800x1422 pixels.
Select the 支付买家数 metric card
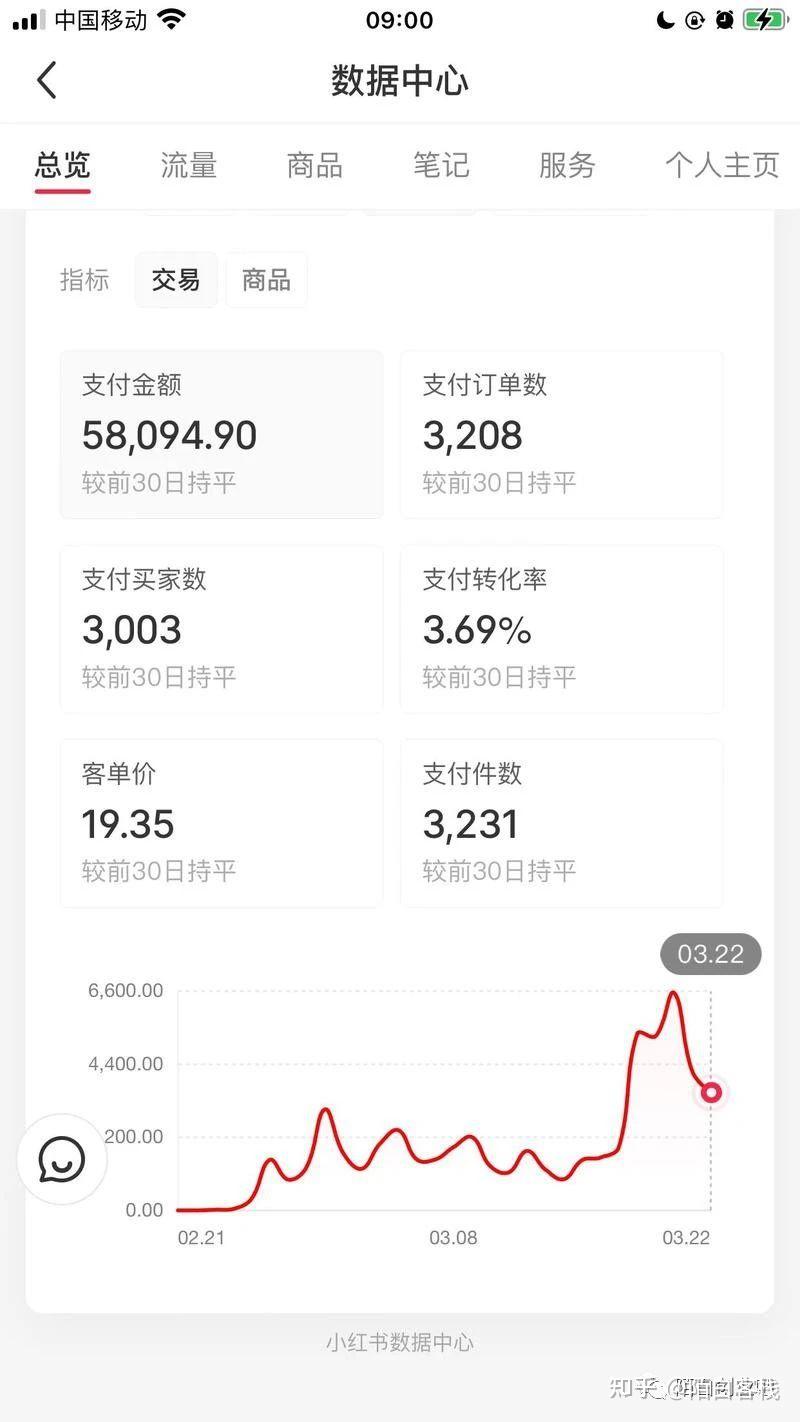221,628
